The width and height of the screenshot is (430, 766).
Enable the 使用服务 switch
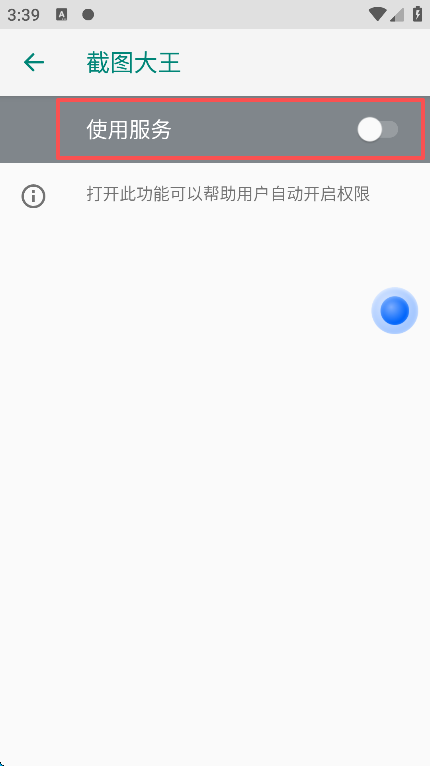coord(378,129)
